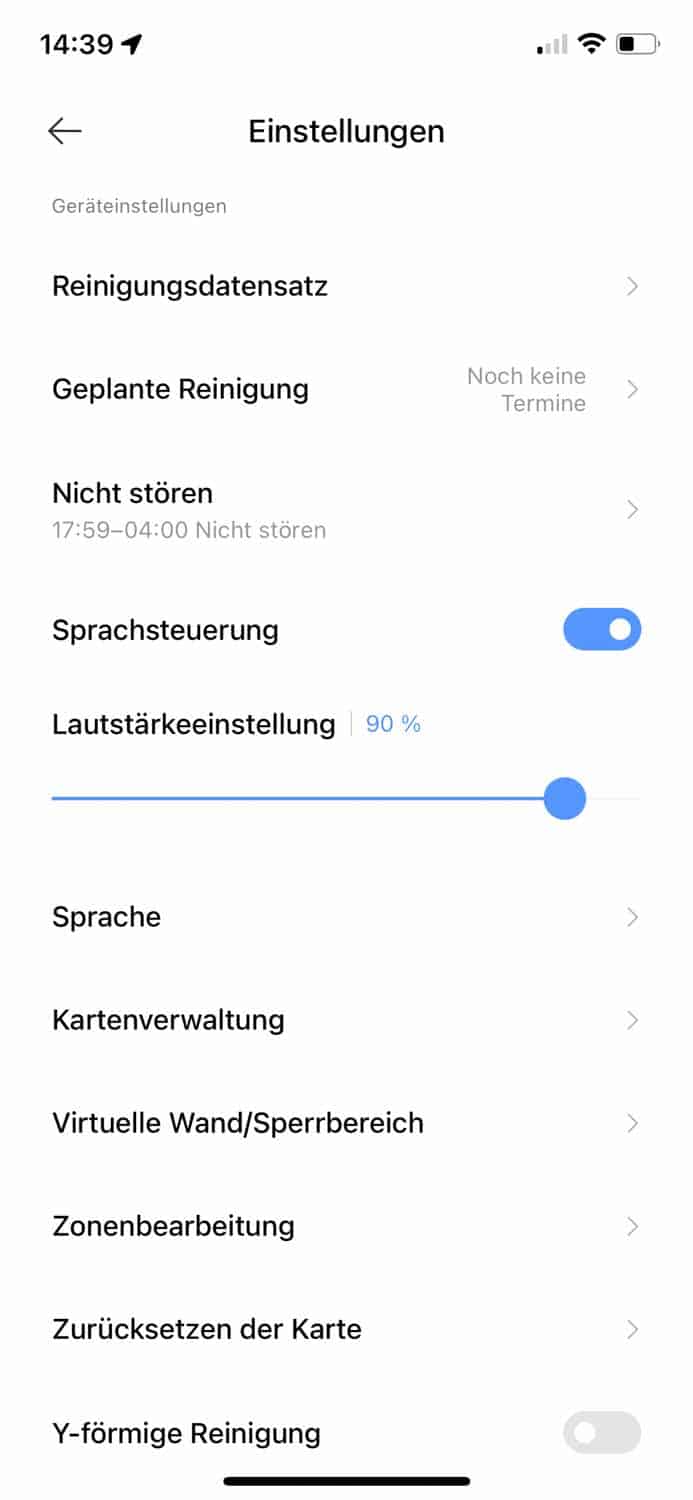
Task: Enable Y-förmige Reinigung
Action: [602, 1433]
